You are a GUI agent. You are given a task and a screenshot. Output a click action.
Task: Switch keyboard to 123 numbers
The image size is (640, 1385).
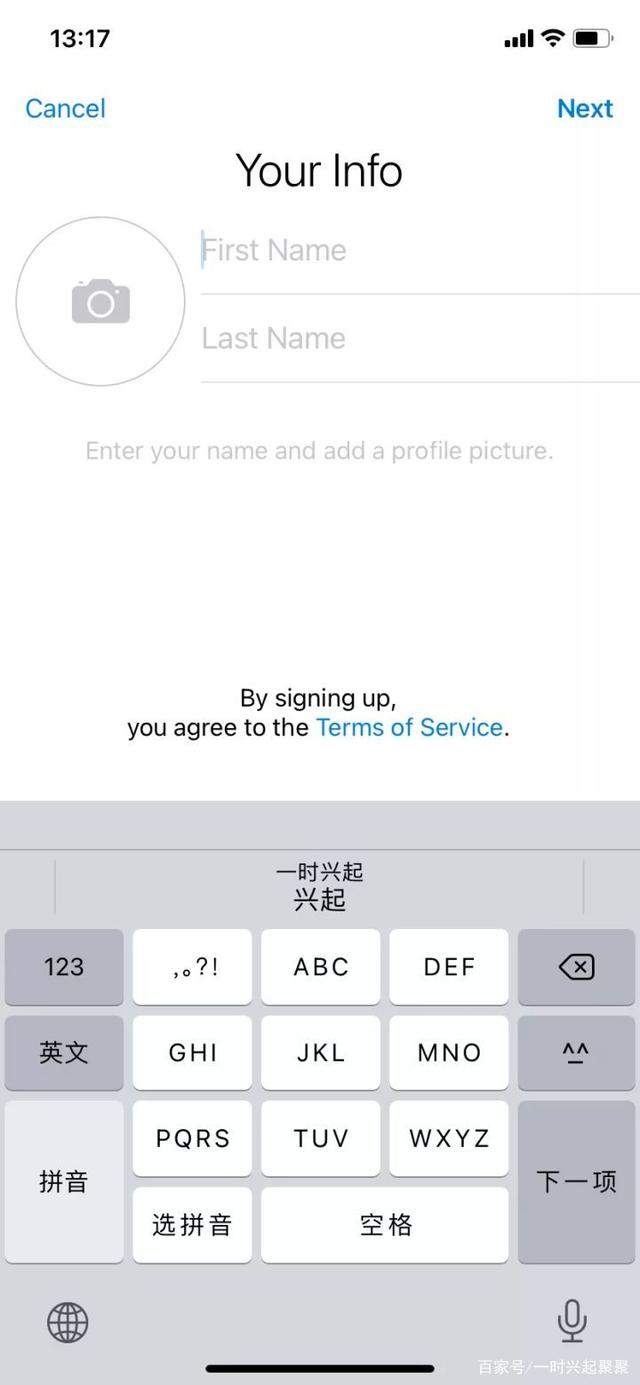coord(64,967)
